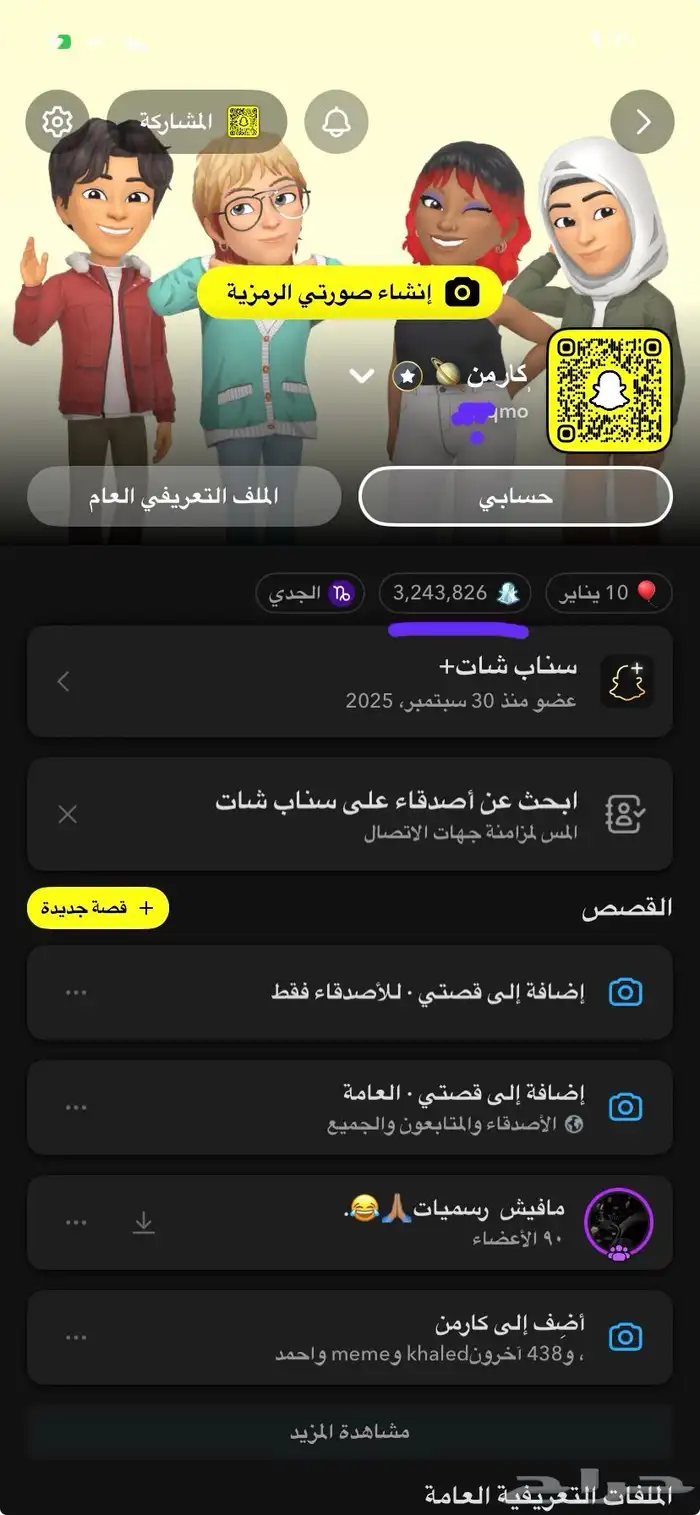700x1515 pixels.
Task: Download مافيش رسميات story
Action: pos(144,1222)
